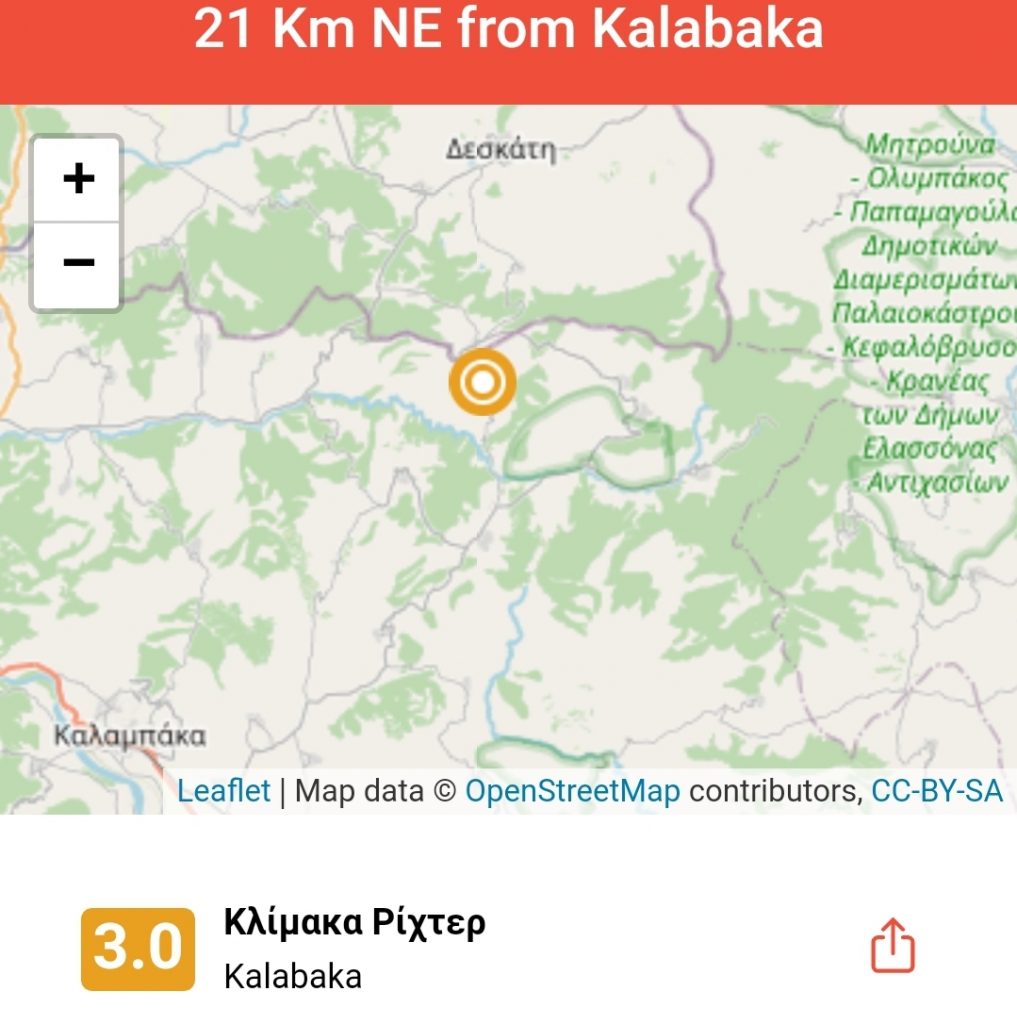Tap the earthquake epicenter marker
Viewport: 1017px width, 1024px height.
tap(483, 382)
